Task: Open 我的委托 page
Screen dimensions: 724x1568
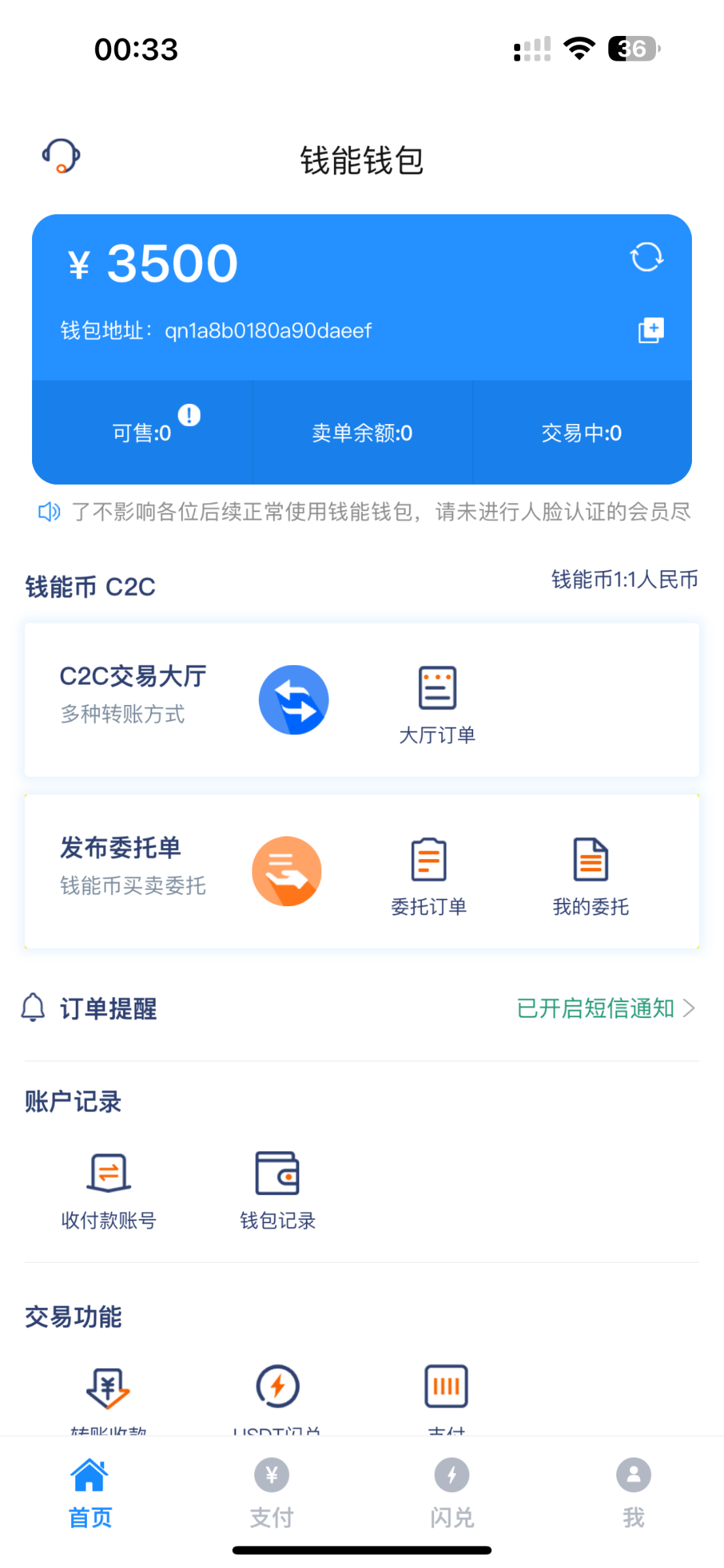Action: click(591, 877)
